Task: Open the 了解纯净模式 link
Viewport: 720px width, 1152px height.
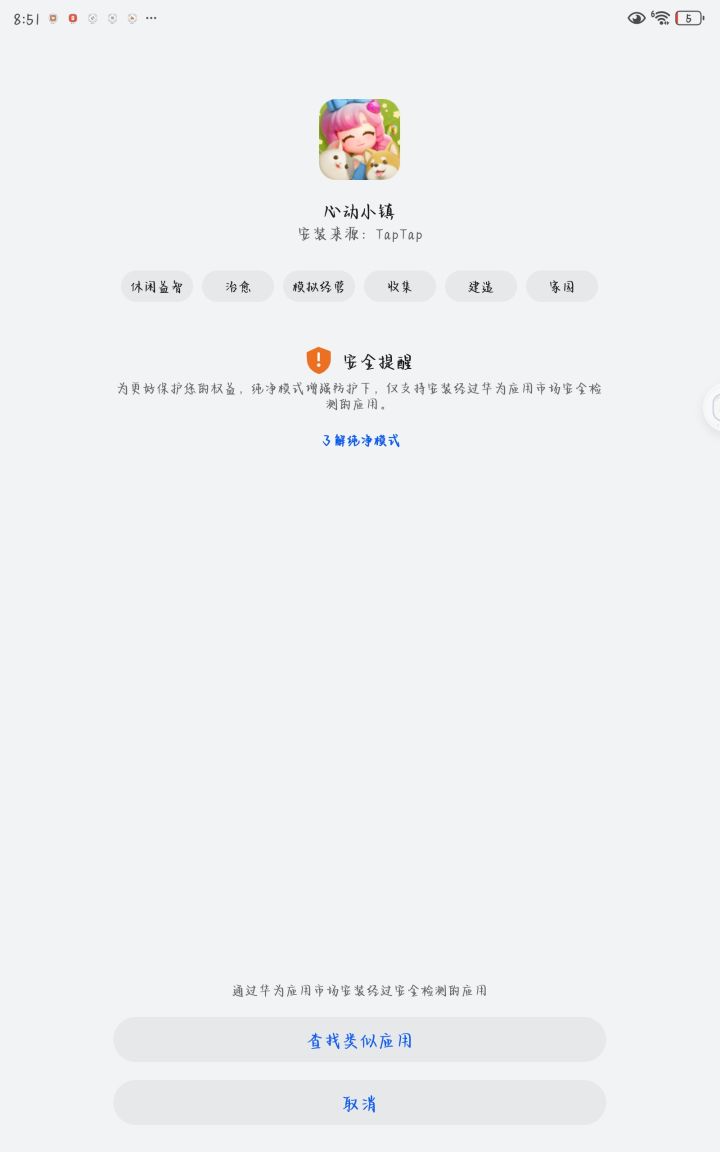Action: click(360, 440)
